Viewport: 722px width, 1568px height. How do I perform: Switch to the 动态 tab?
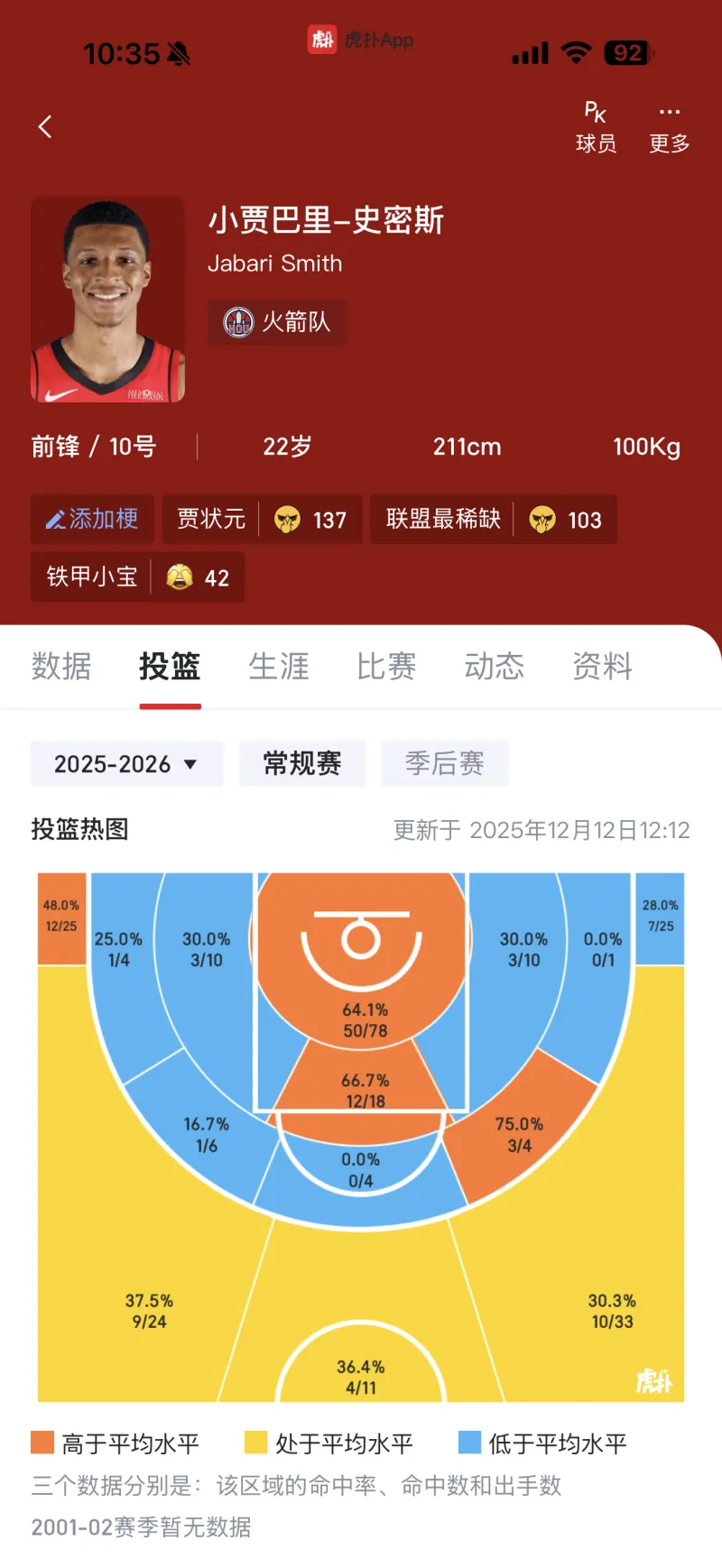click(494, 667)
